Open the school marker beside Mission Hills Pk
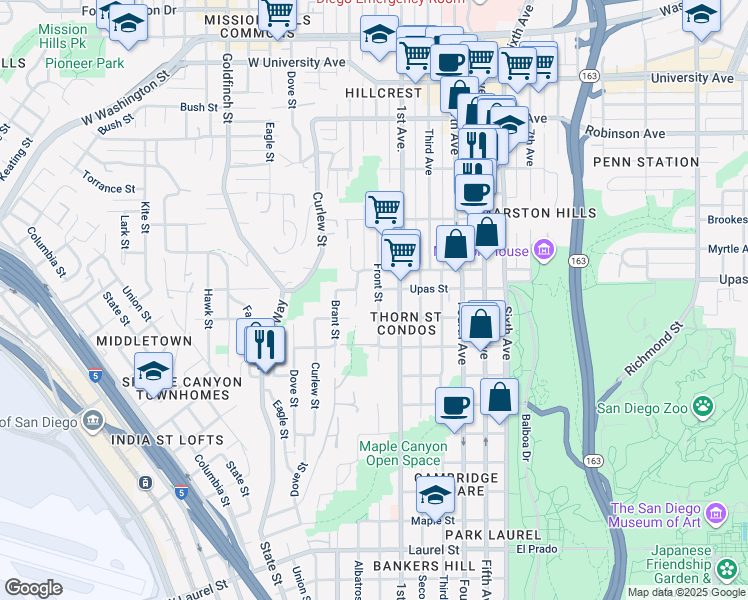The image size is (748, 600). (x=128, y=23)
